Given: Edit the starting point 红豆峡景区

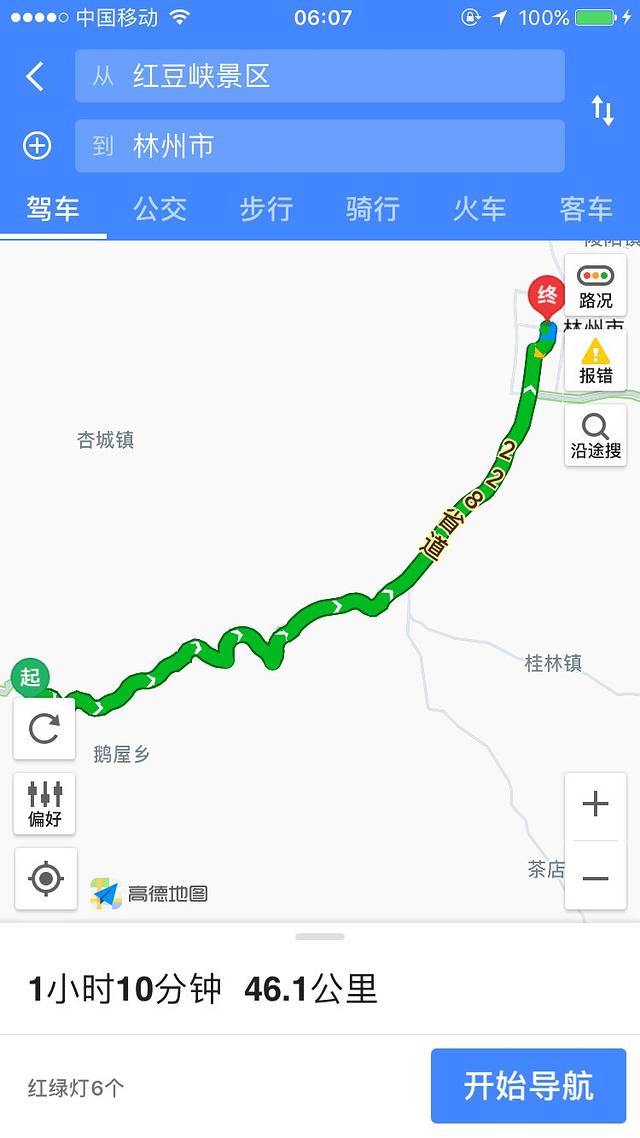Looking at the screenshot, I should point(320,77).
